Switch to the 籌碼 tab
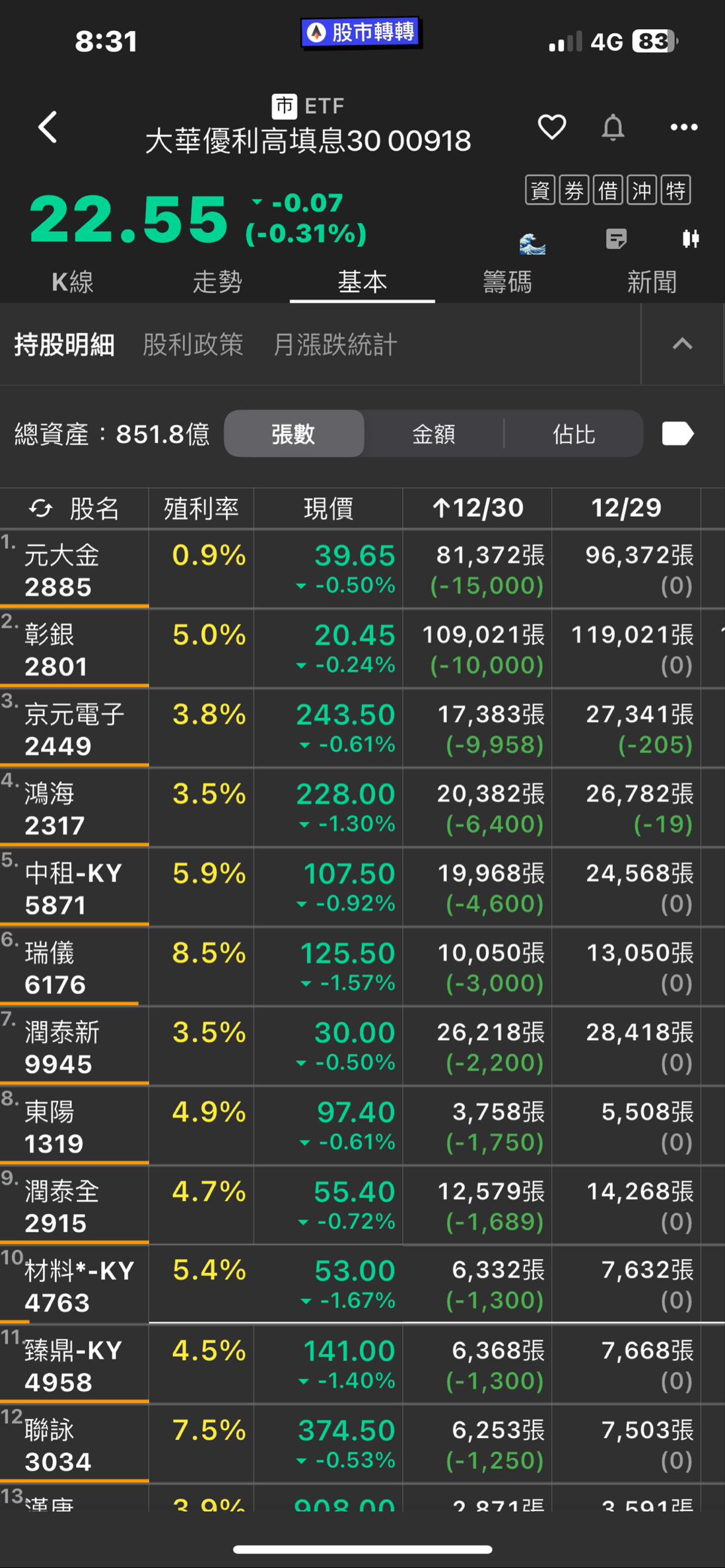Viewport: 725px width, 1568px height. [507, 282]
